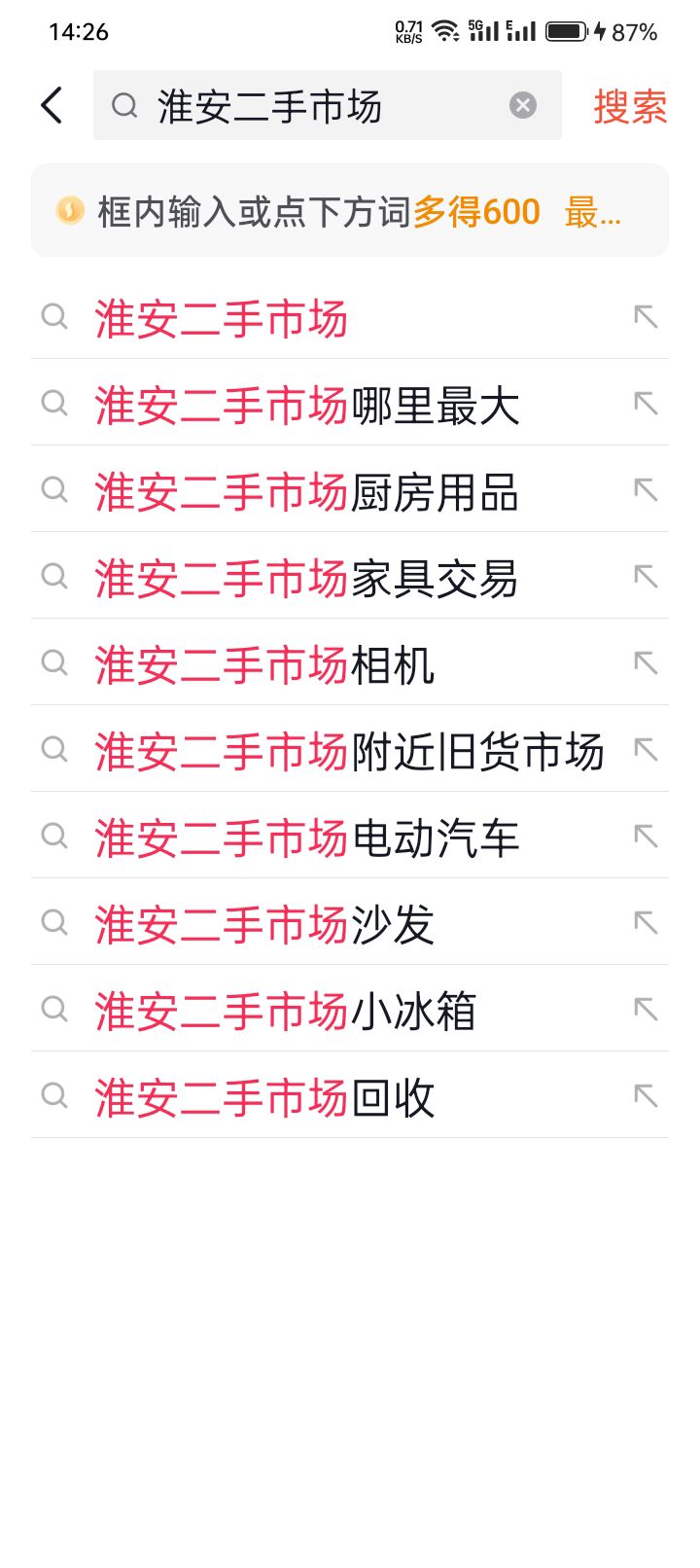Image resolution: width=700 pixels, height=1568 pixels.
Task: Select the first suggestion 淮安二手市场
Action: pos(350,316)
